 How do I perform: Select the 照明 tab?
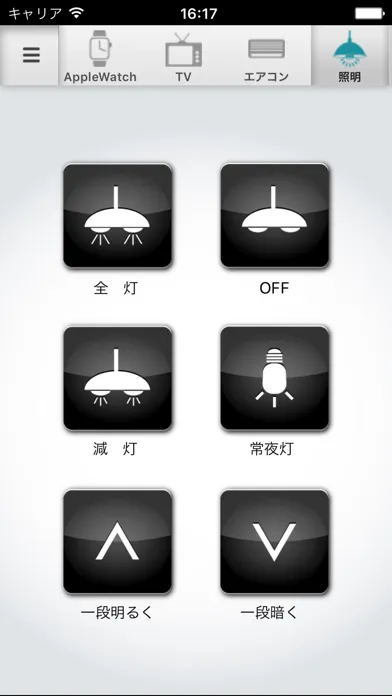[349, 55]
